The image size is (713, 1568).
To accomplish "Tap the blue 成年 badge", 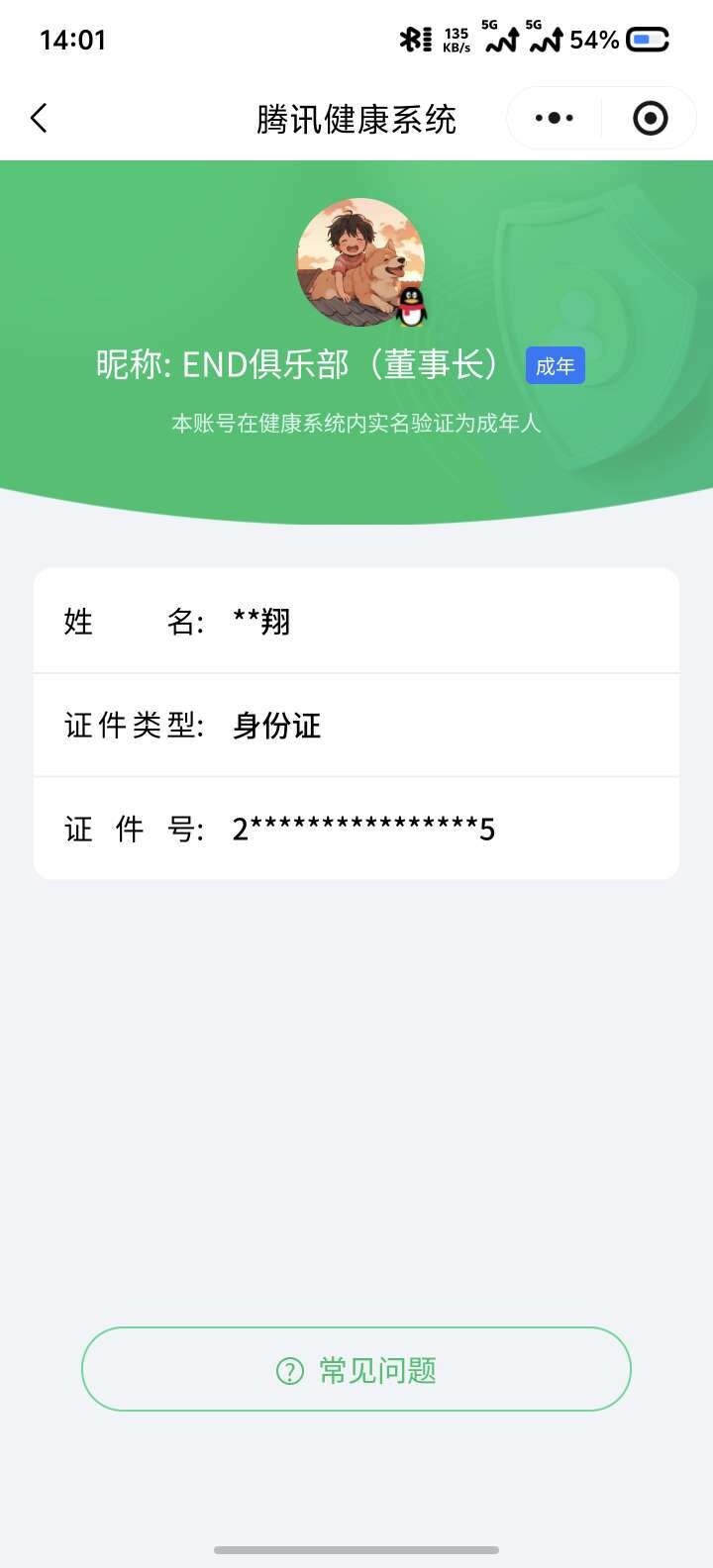I will (556, 365).
